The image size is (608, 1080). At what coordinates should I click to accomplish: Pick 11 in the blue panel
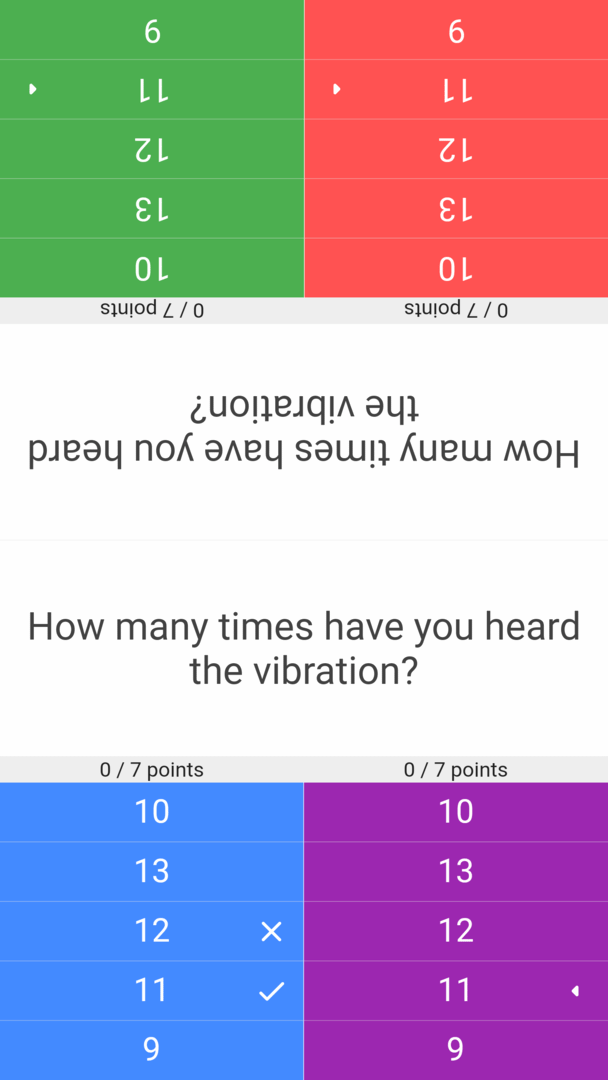pos(152,990)
